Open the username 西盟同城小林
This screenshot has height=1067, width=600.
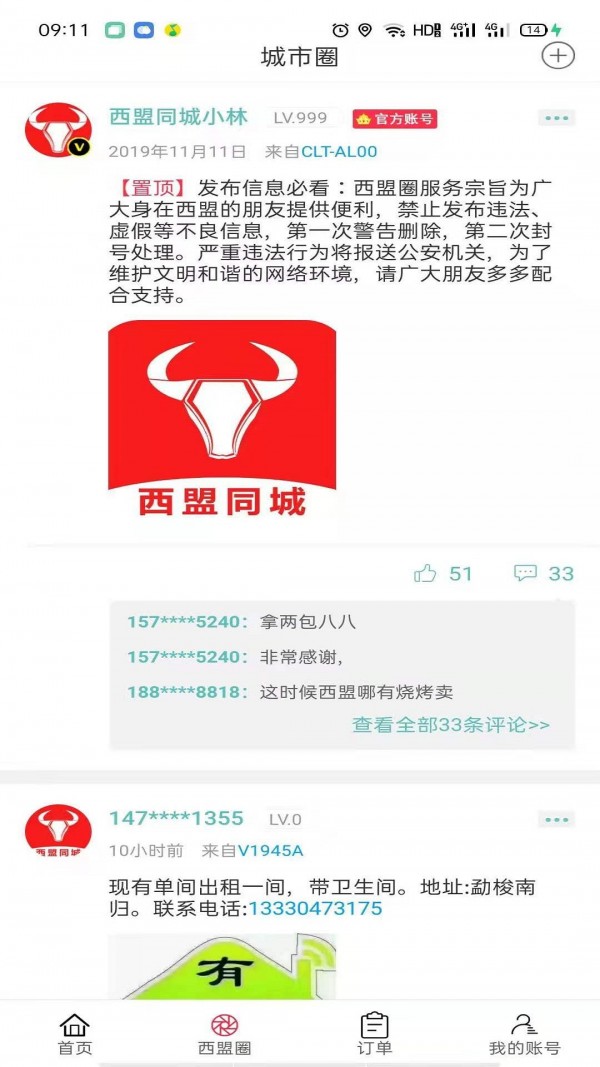(x=178, y=117)
